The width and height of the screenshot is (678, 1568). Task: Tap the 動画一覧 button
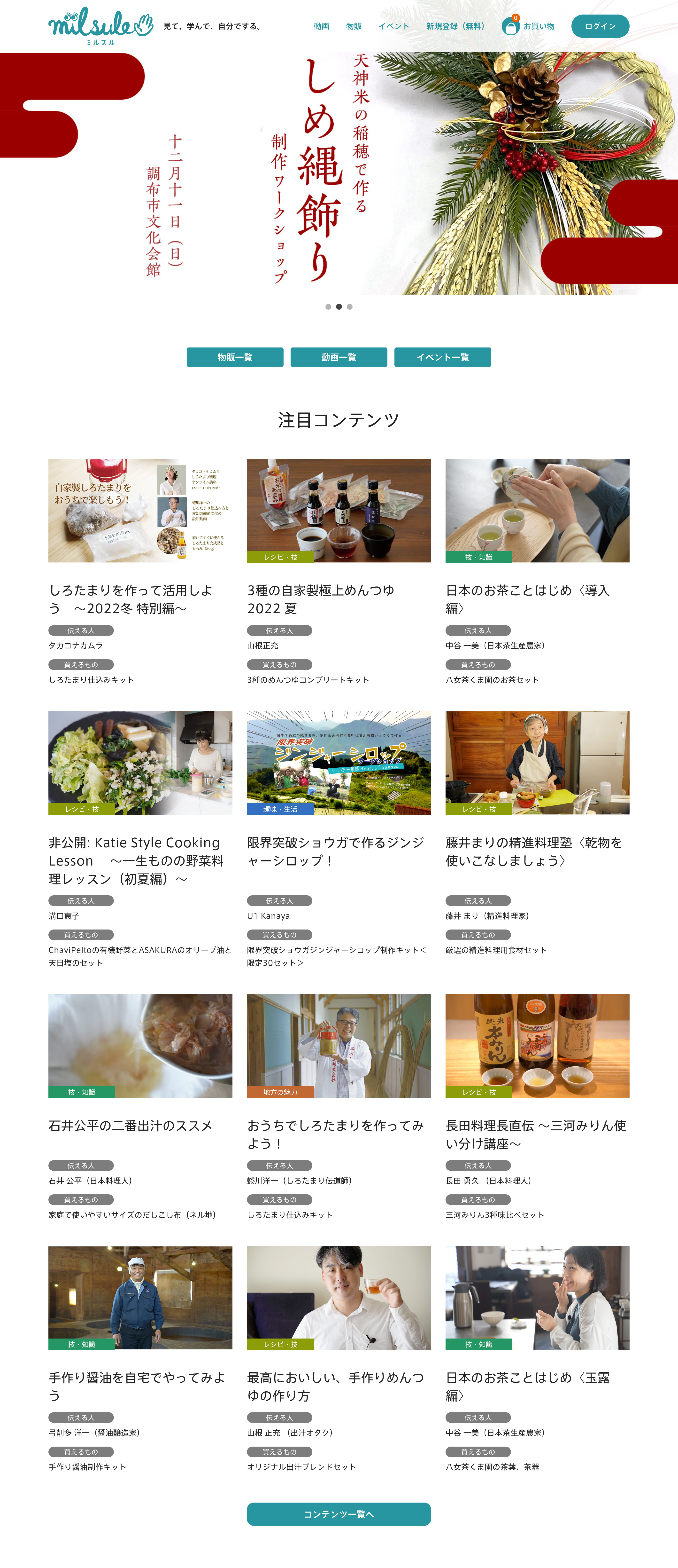(x=339, y=357)
